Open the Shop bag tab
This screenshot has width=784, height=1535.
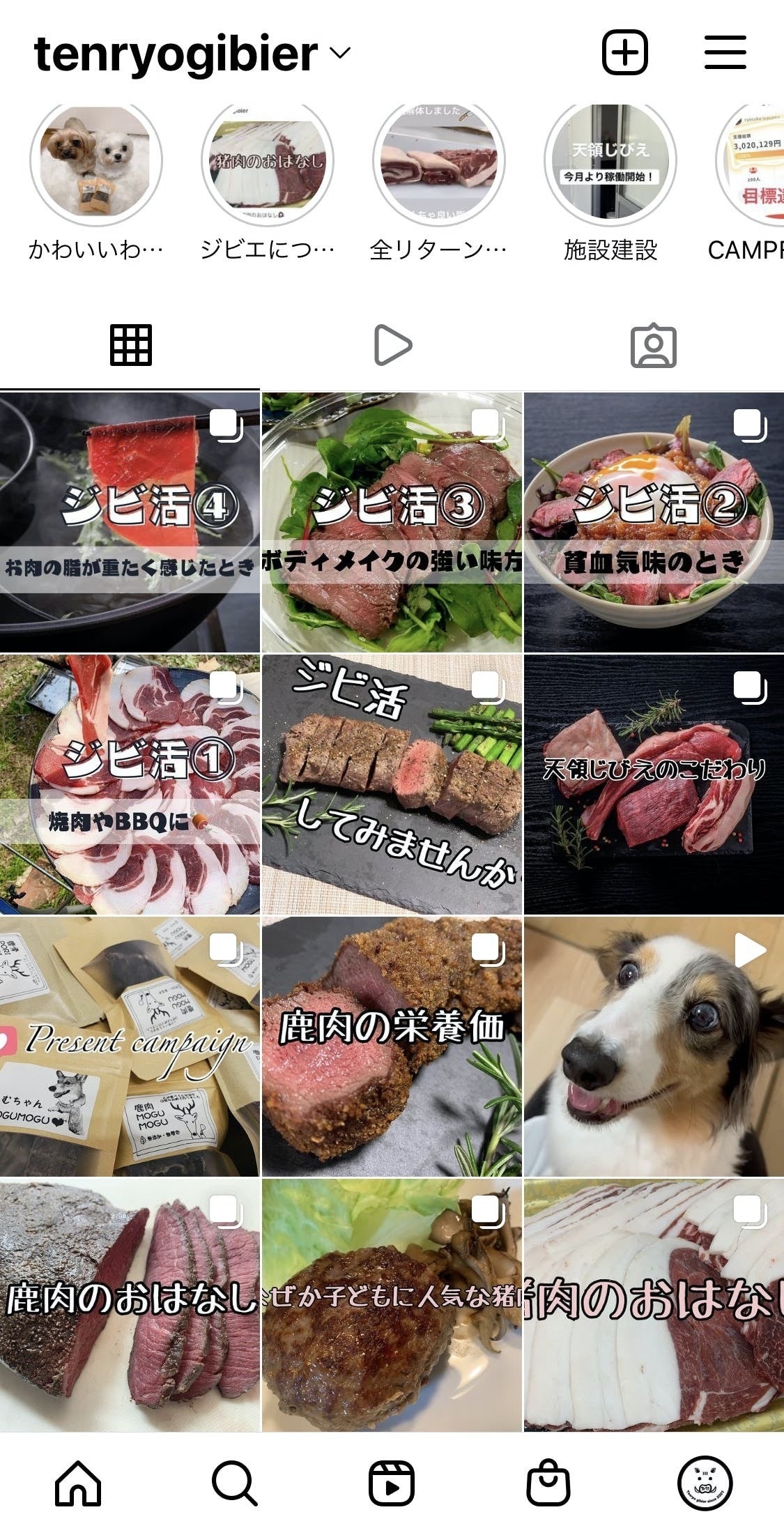pyautogui.click(x=548, y=1483)
